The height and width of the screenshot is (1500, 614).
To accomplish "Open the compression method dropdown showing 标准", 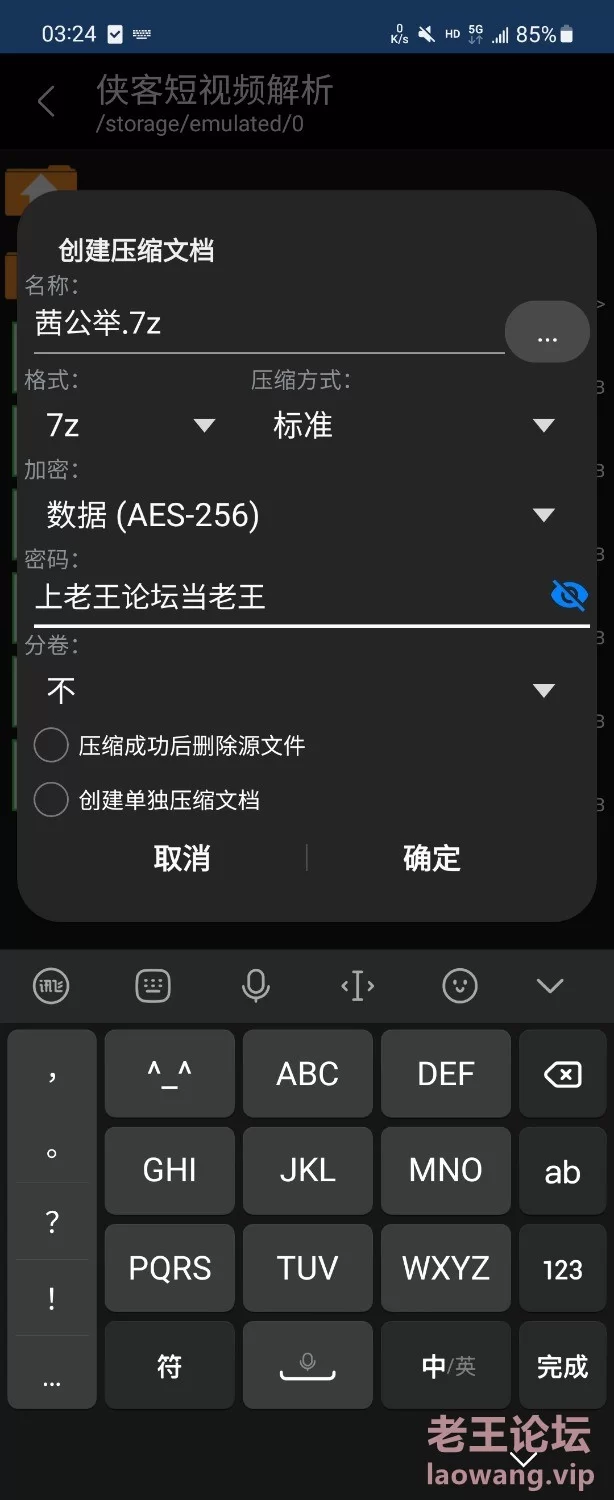I will [412, 426].
